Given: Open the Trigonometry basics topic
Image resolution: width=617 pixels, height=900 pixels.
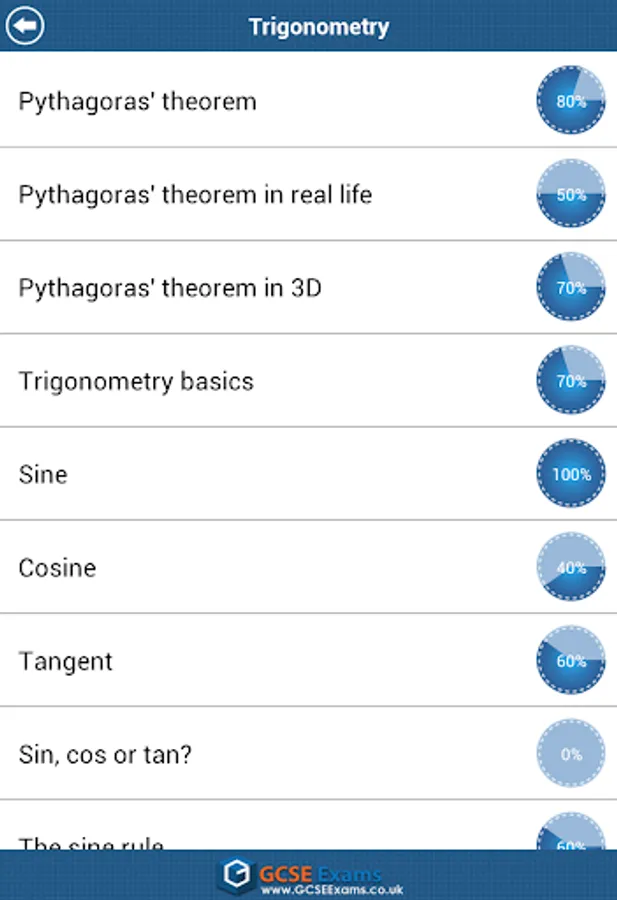Looking at the screenshot, I should (136, 381).
